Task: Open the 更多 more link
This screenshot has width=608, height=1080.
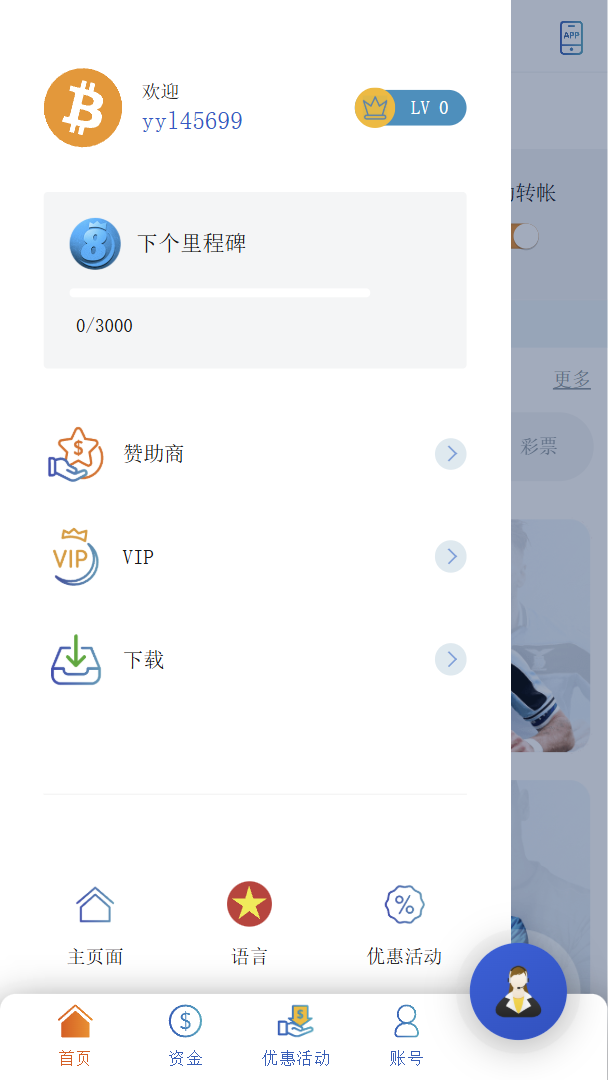Action: [x=572, y=379]
